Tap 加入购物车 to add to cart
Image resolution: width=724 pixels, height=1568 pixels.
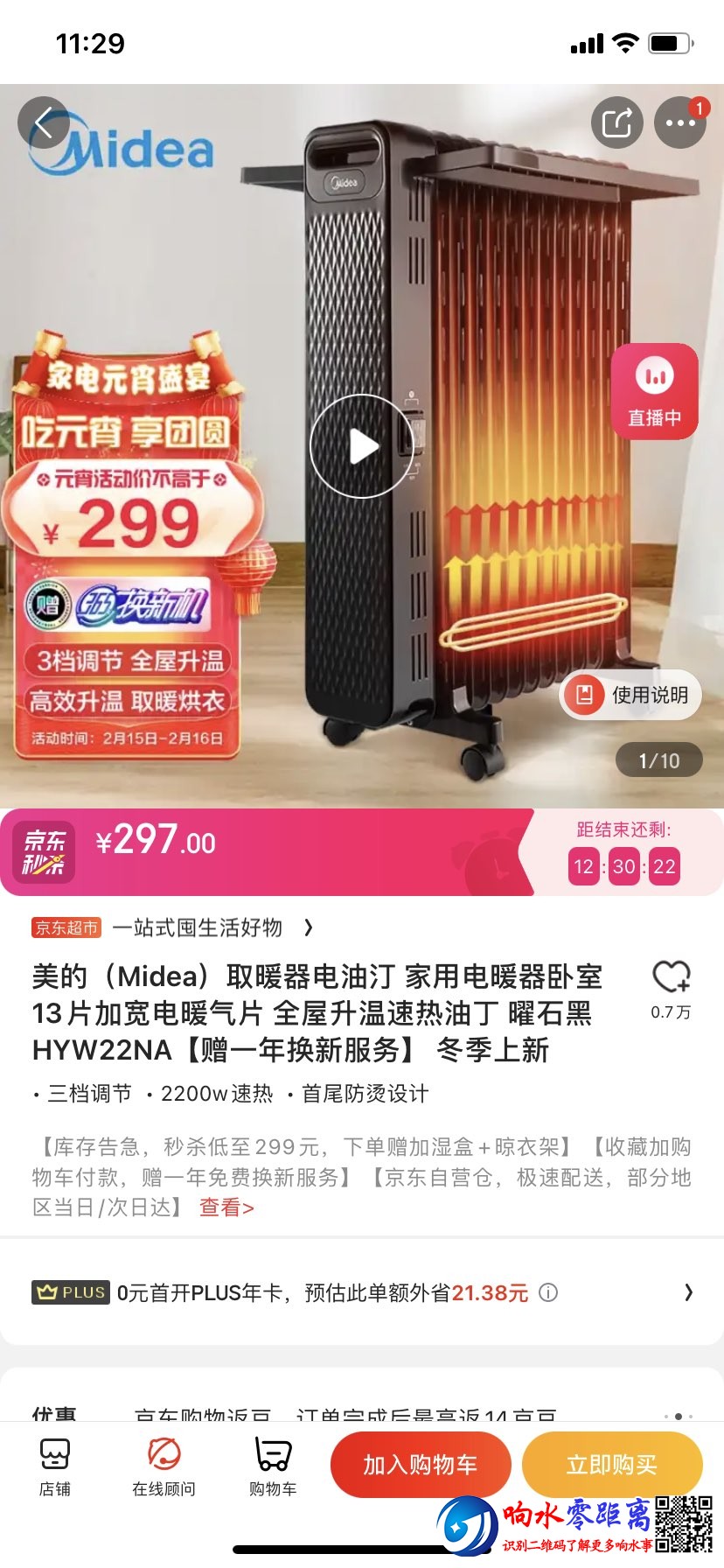pos(420,1465)
